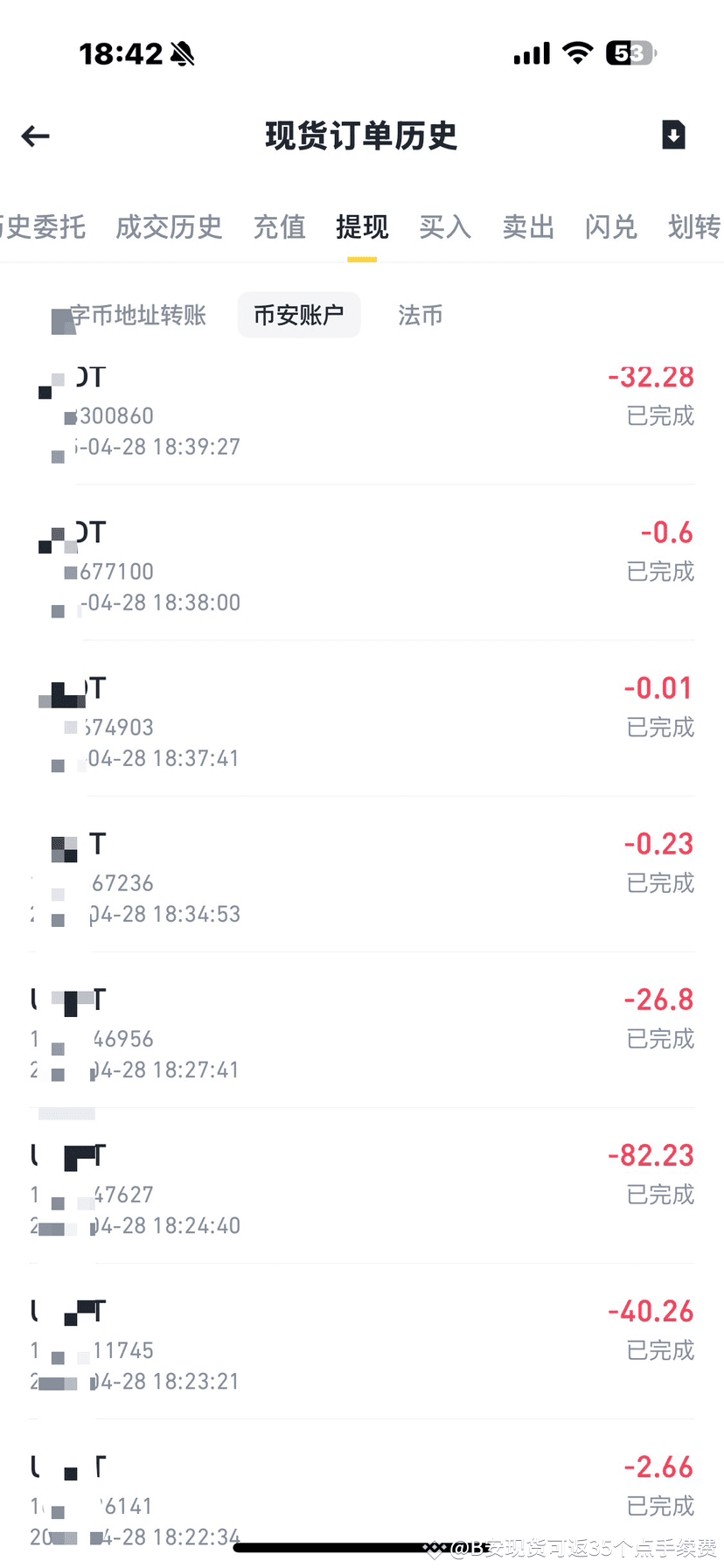Viewport: 724px width, 1568px height.
Task: Open the 划转 tab
Action: pos(694,226)
